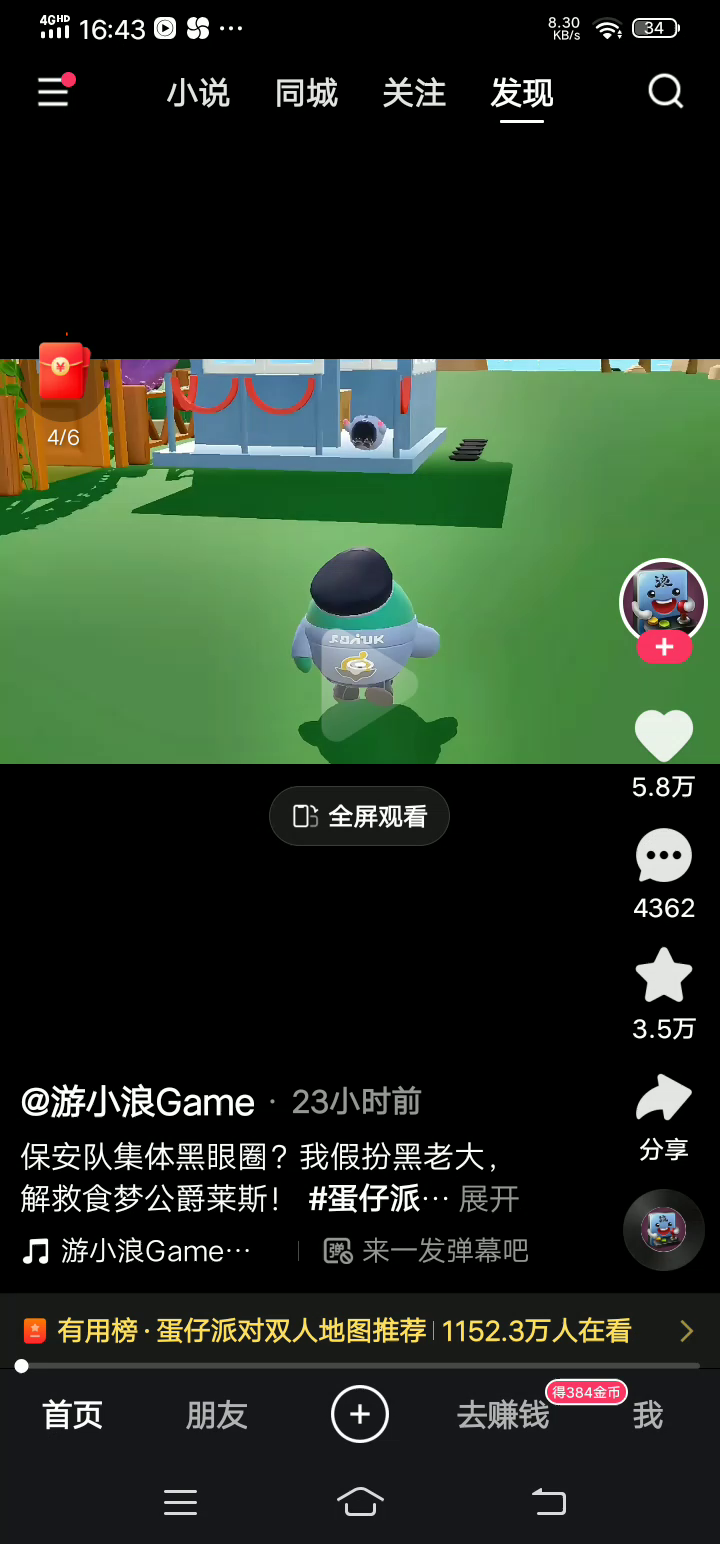Follow the creator with the plus button
Image resolution: width=720 pixels, height=1544 pixels.
click(x=664, y=647)
